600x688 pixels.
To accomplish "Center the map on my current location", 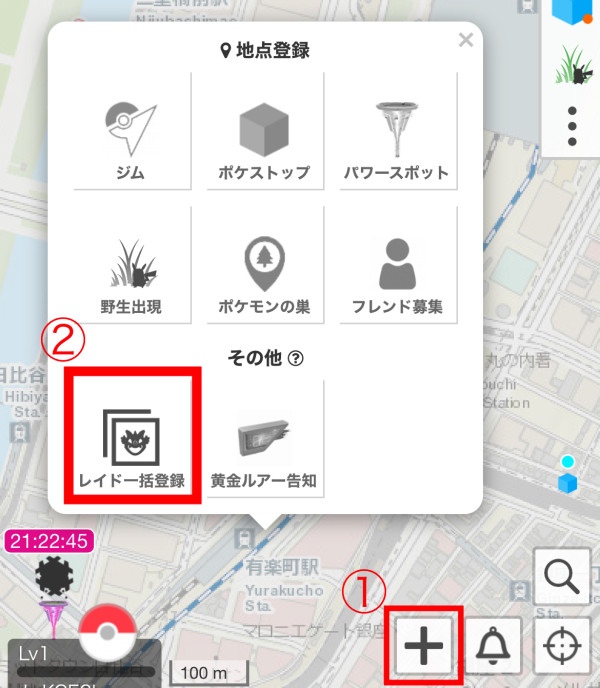I will coord(562,647).
